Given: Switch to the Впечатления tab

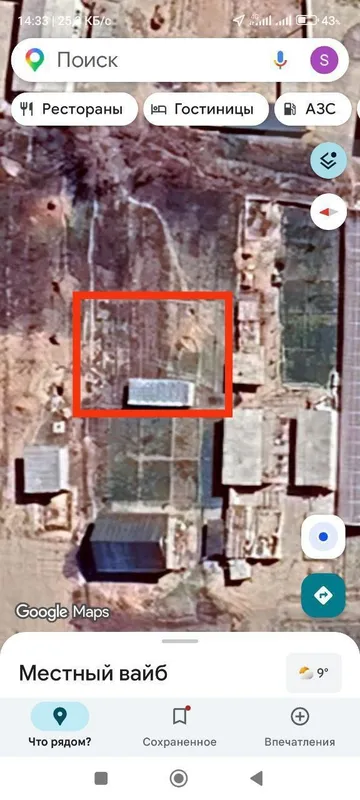Looking at the screenshot, I should click(300, 726).
